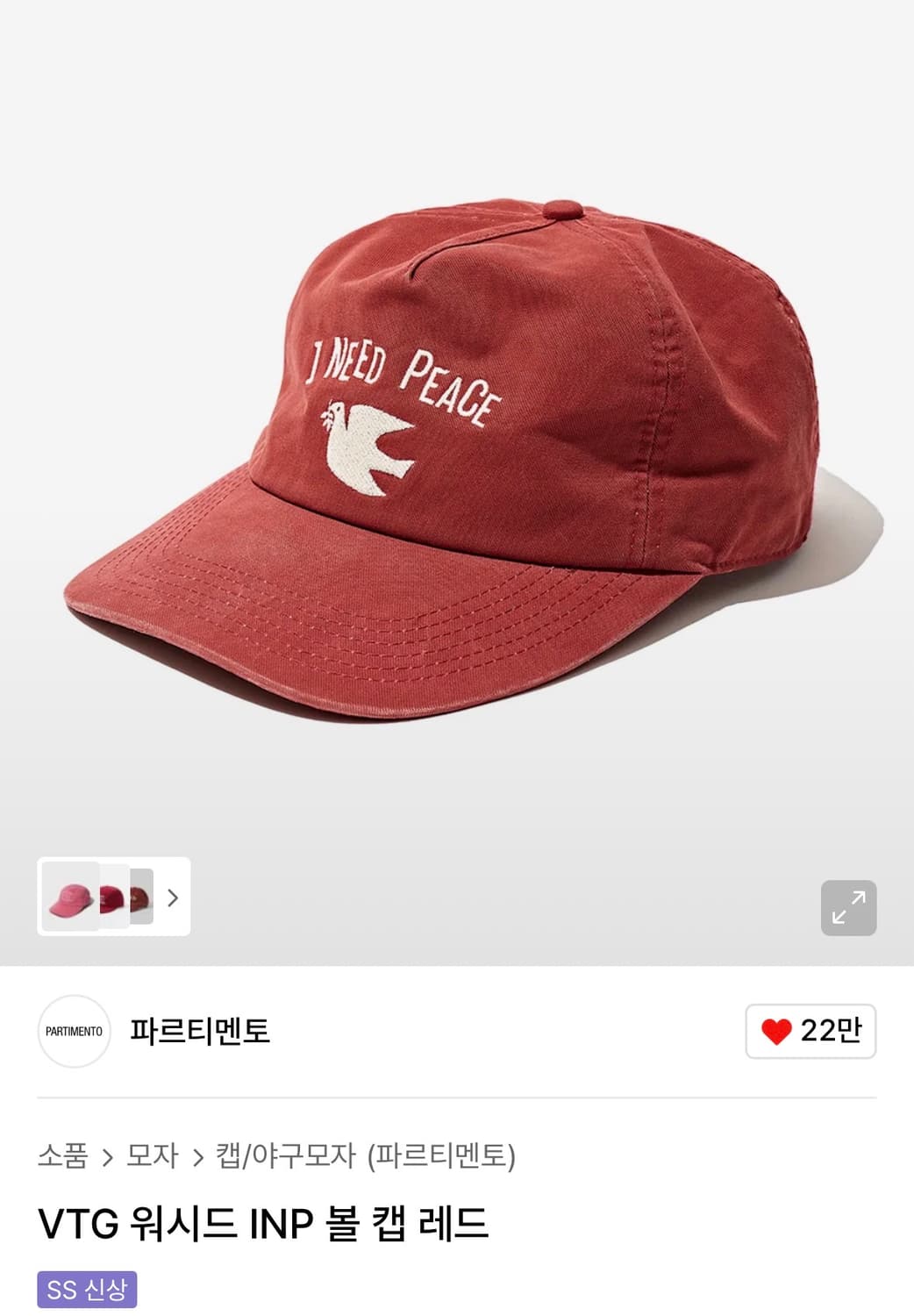View the 22만 like count
Image resolution: width=914 pixels, height=1316 pixels.
(830, 1033)
